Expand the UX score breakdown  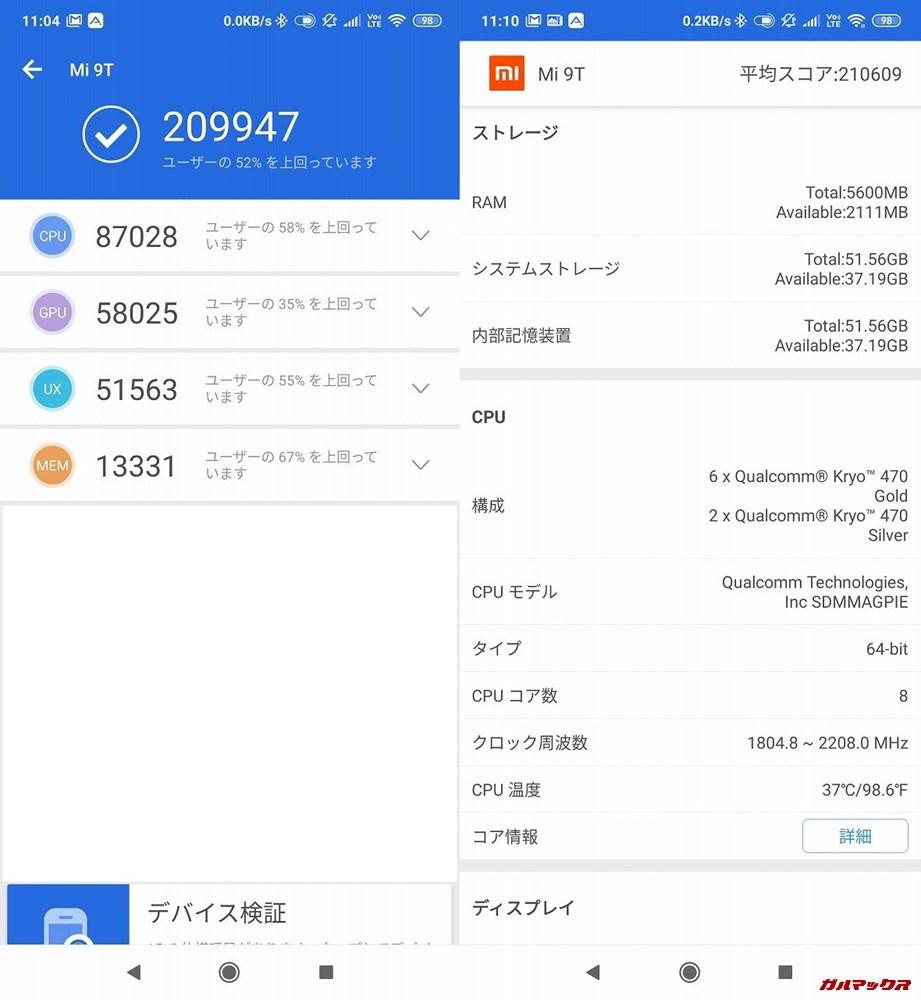[420, 389]
